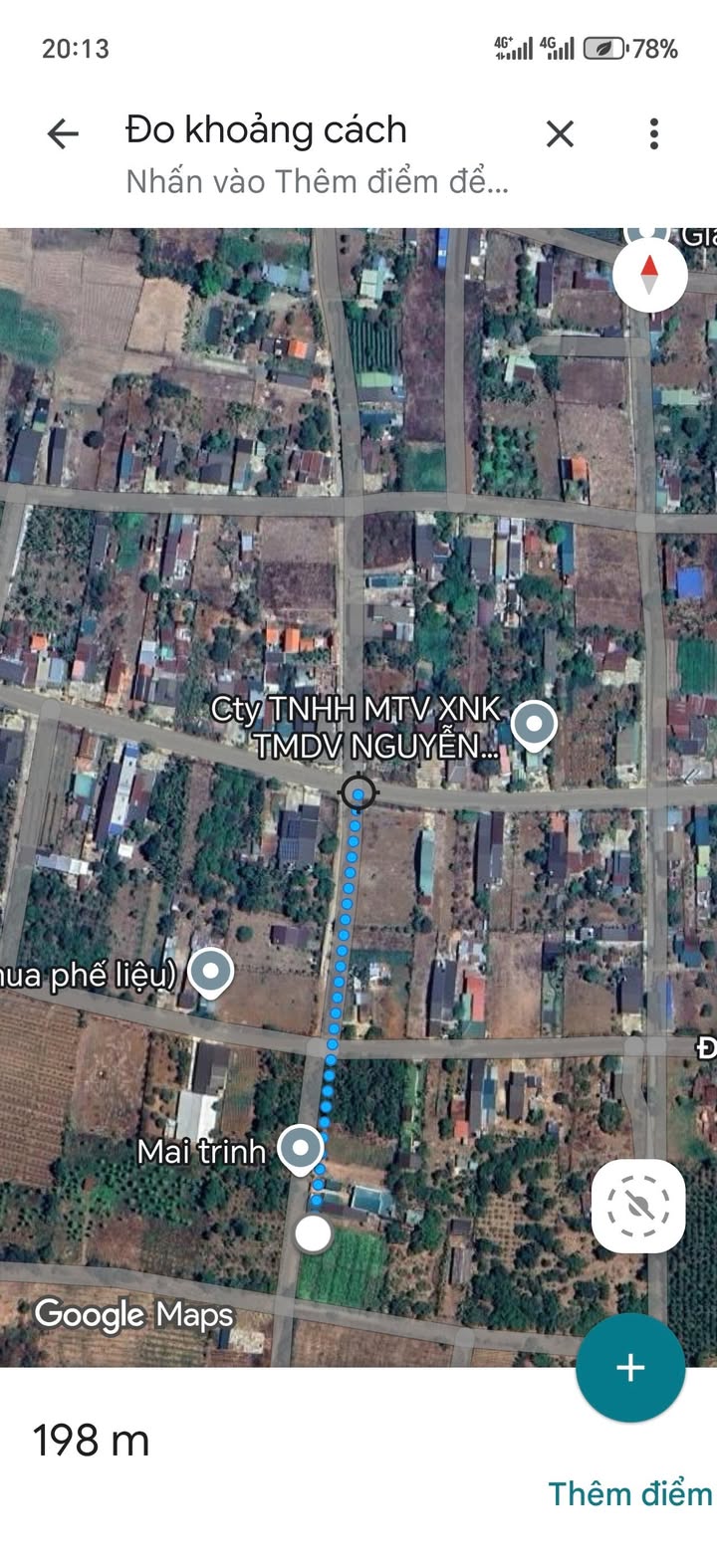The width and height of the screenshot is (717, 1568).
Task: Open the Cty TNHH MTV XNK place marker
Action: [x=533, y=726]
